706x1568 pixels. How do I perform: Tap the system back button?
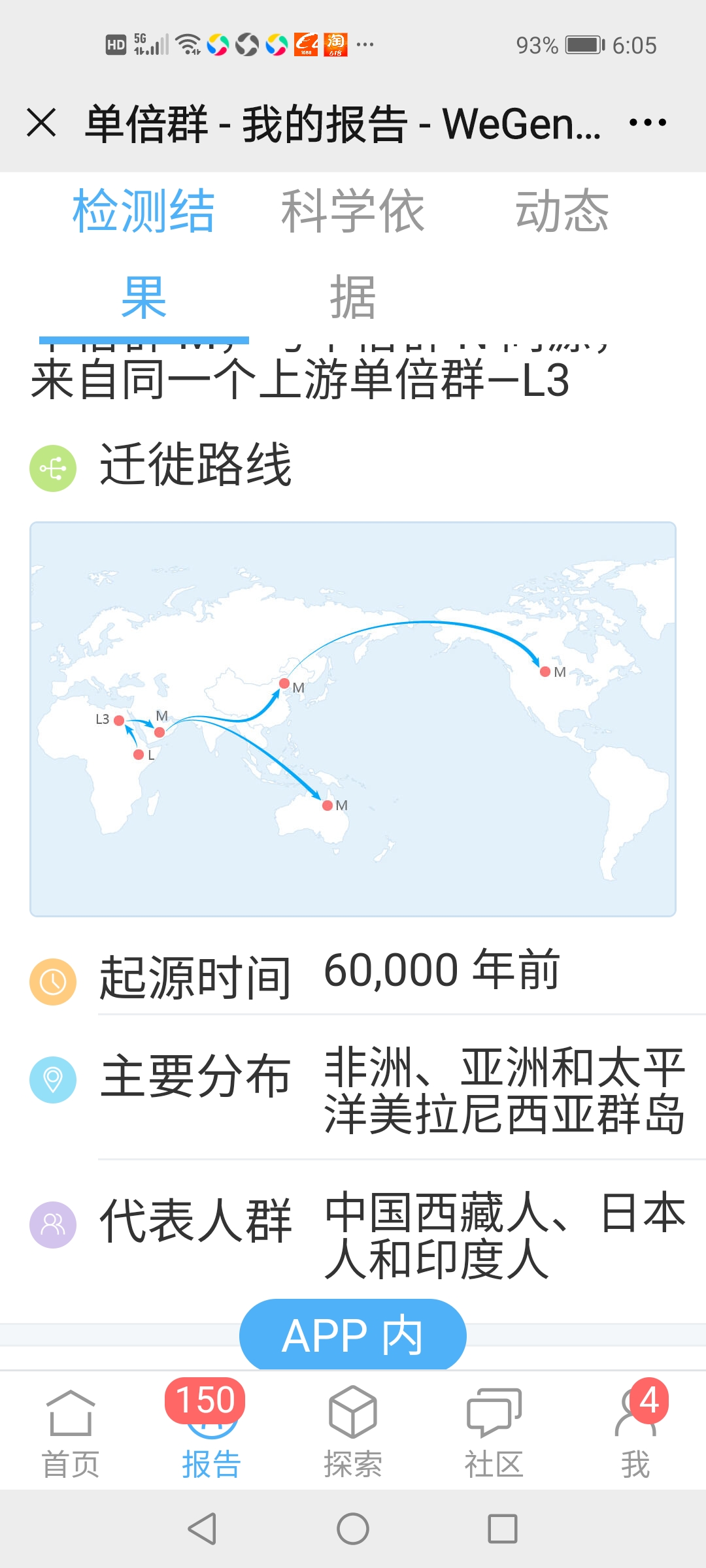(203, 1529)
